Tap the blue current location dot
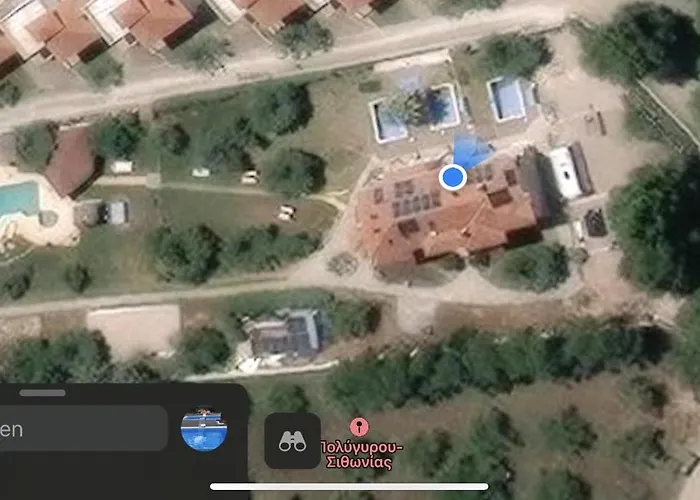 click(x=453, y=177)
